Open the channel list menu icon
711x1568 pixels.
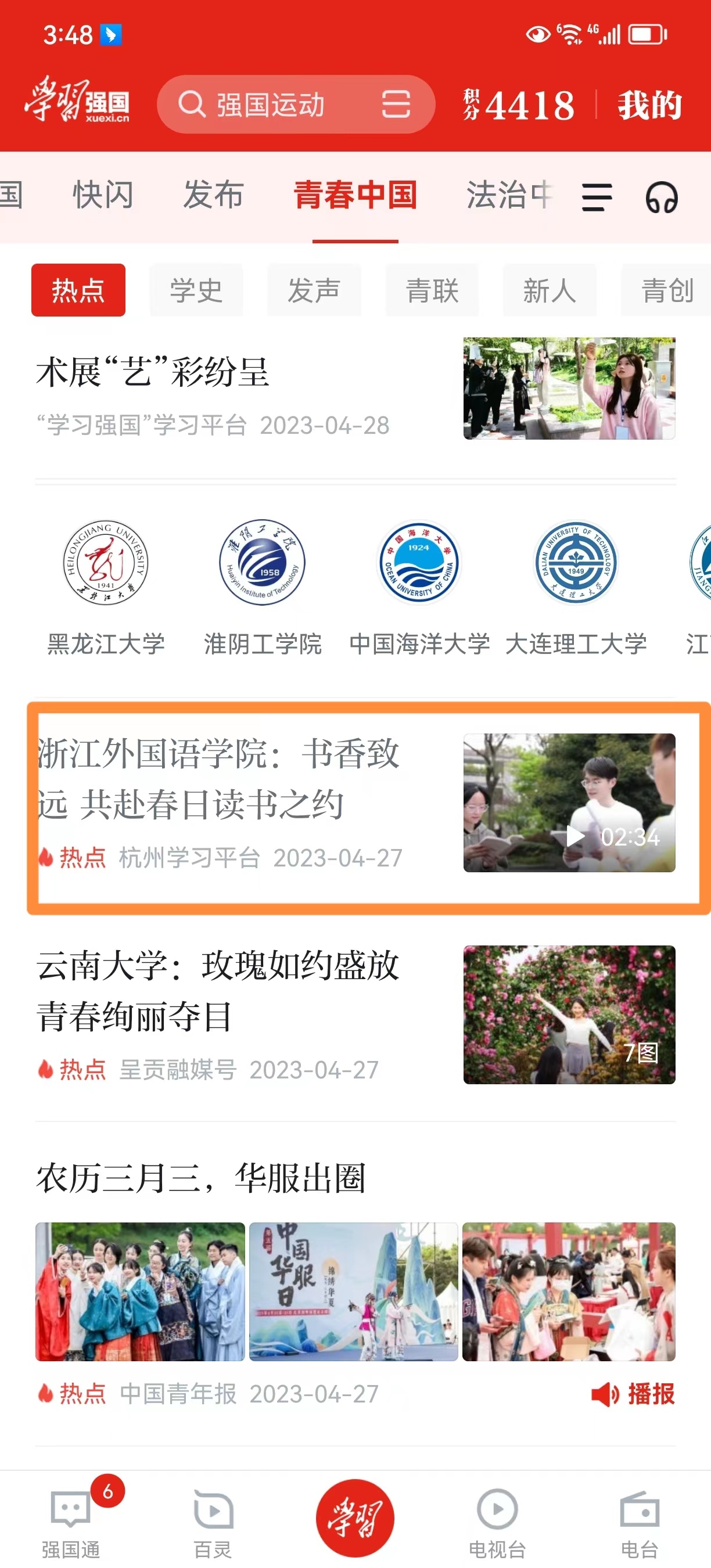coord(597,198)
